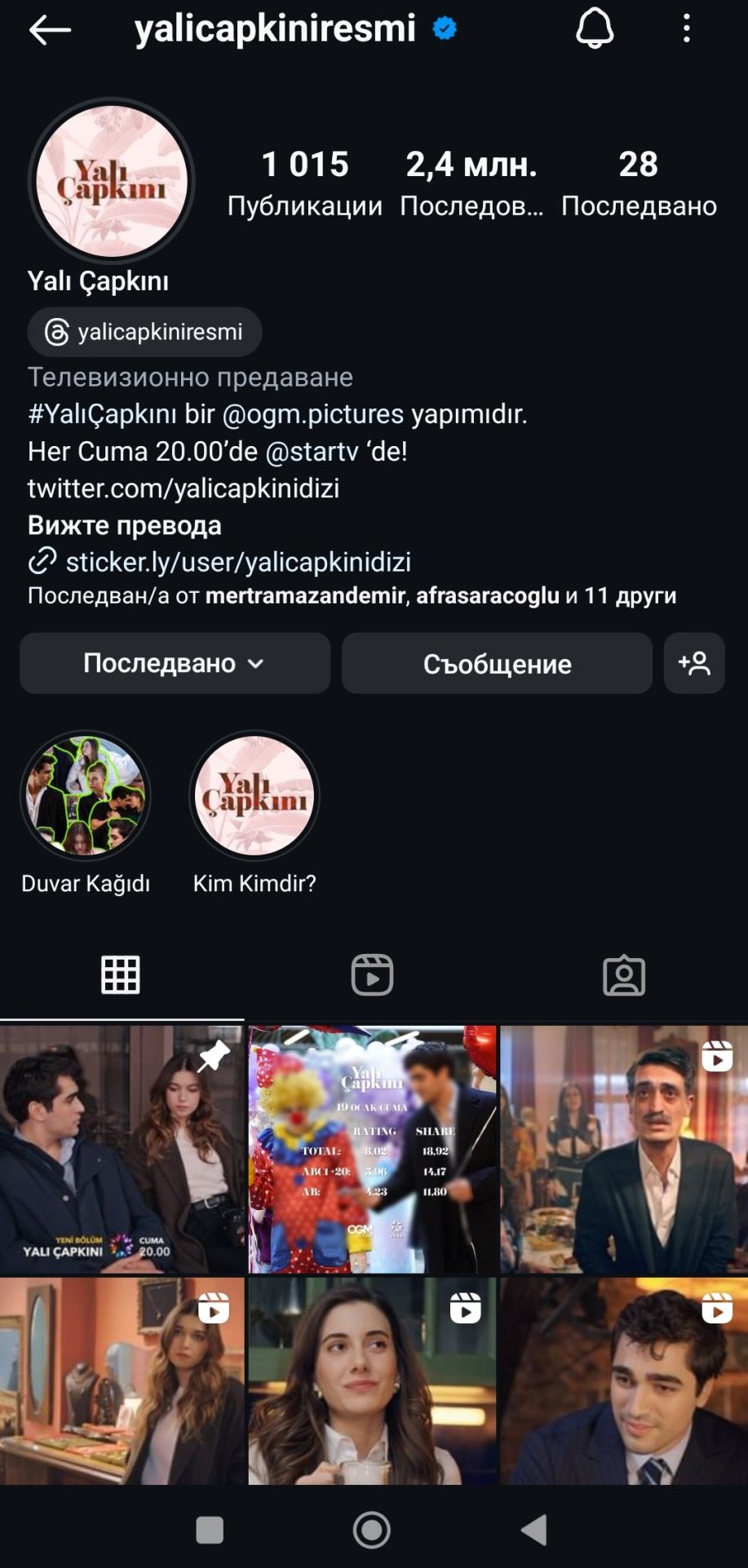This screenshot has height=1568, width=748.
Task: Show suggested accounts with the add-person button
Action: pos(694,663)
